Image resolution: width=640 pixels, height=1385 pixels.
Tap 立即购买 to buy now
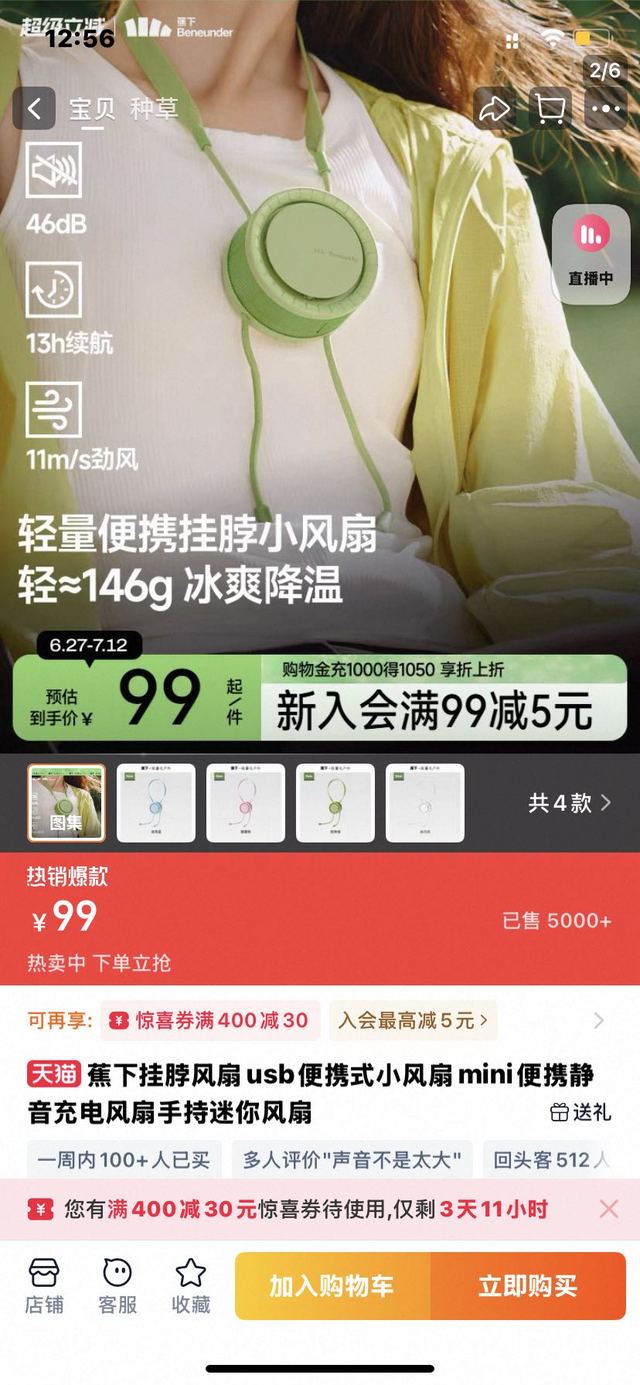pyautogui.click(x=527, y=1286)
